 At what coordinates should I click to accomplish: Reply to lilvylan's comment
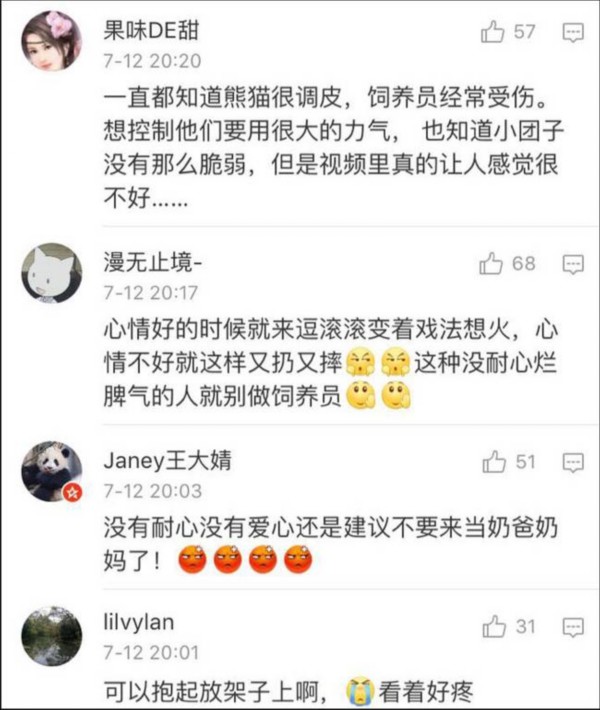click(573, 628)
